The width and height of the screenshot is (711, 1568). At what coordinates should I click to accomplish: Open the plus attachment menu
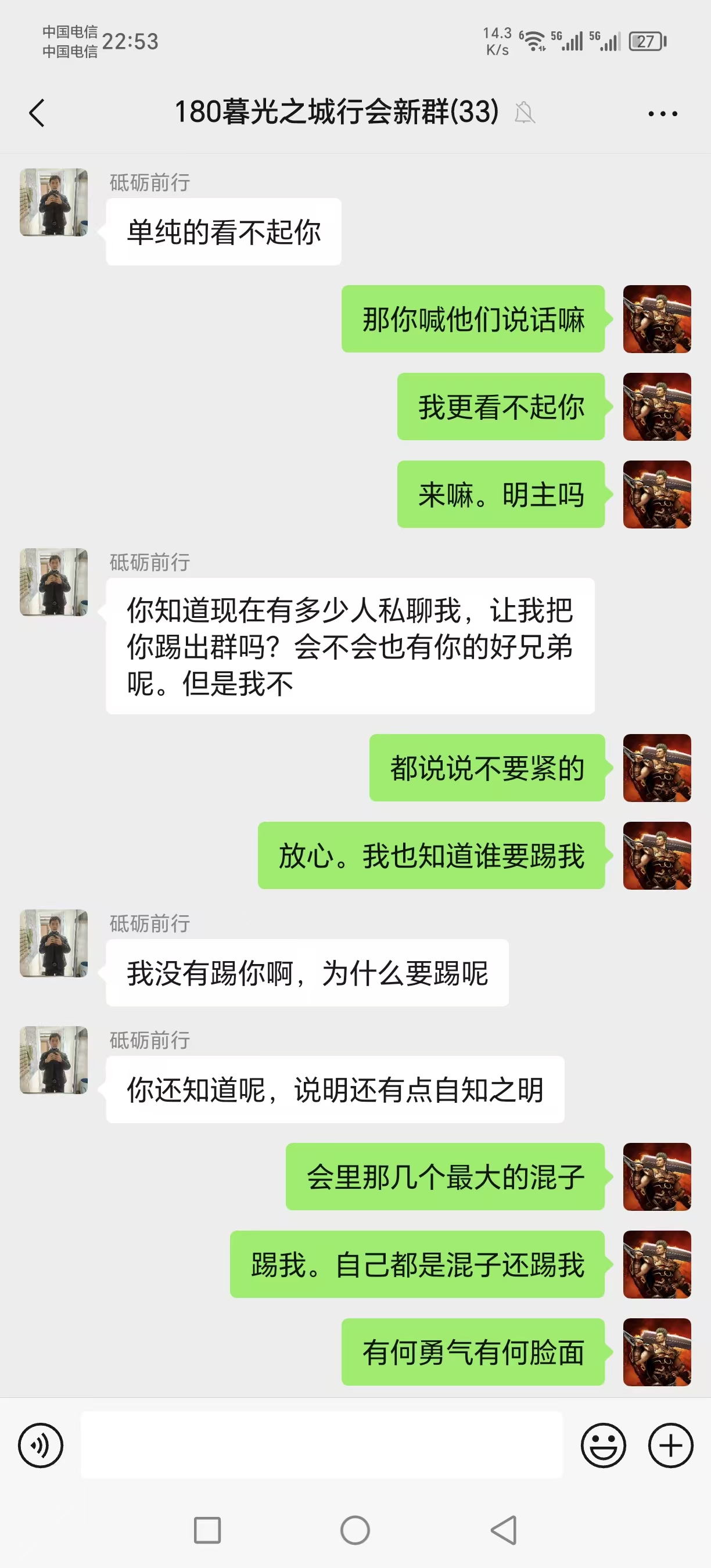[x=670, y=1444]
